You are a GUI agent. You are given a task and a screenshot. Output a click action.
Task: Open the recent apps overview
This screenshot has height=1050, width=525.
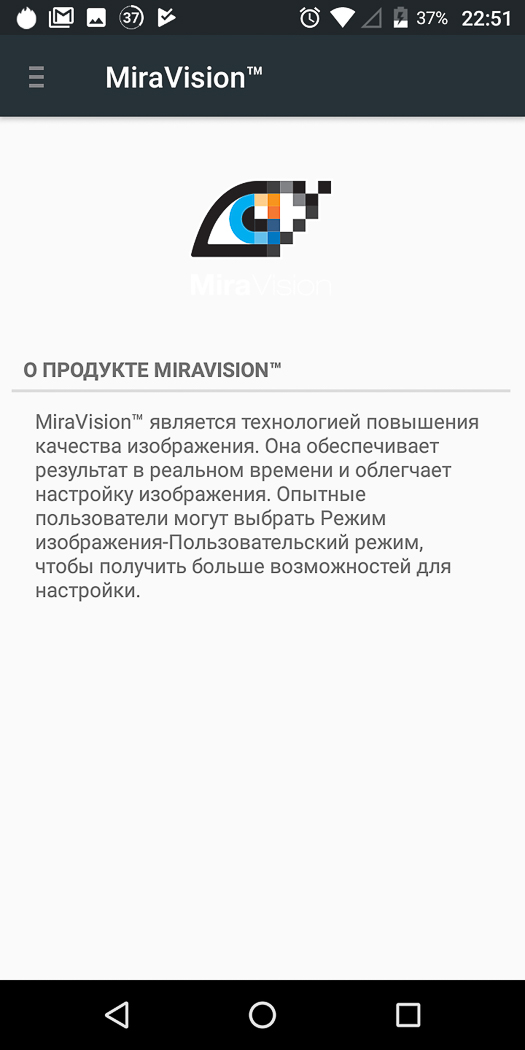[x=407, y=1015]
